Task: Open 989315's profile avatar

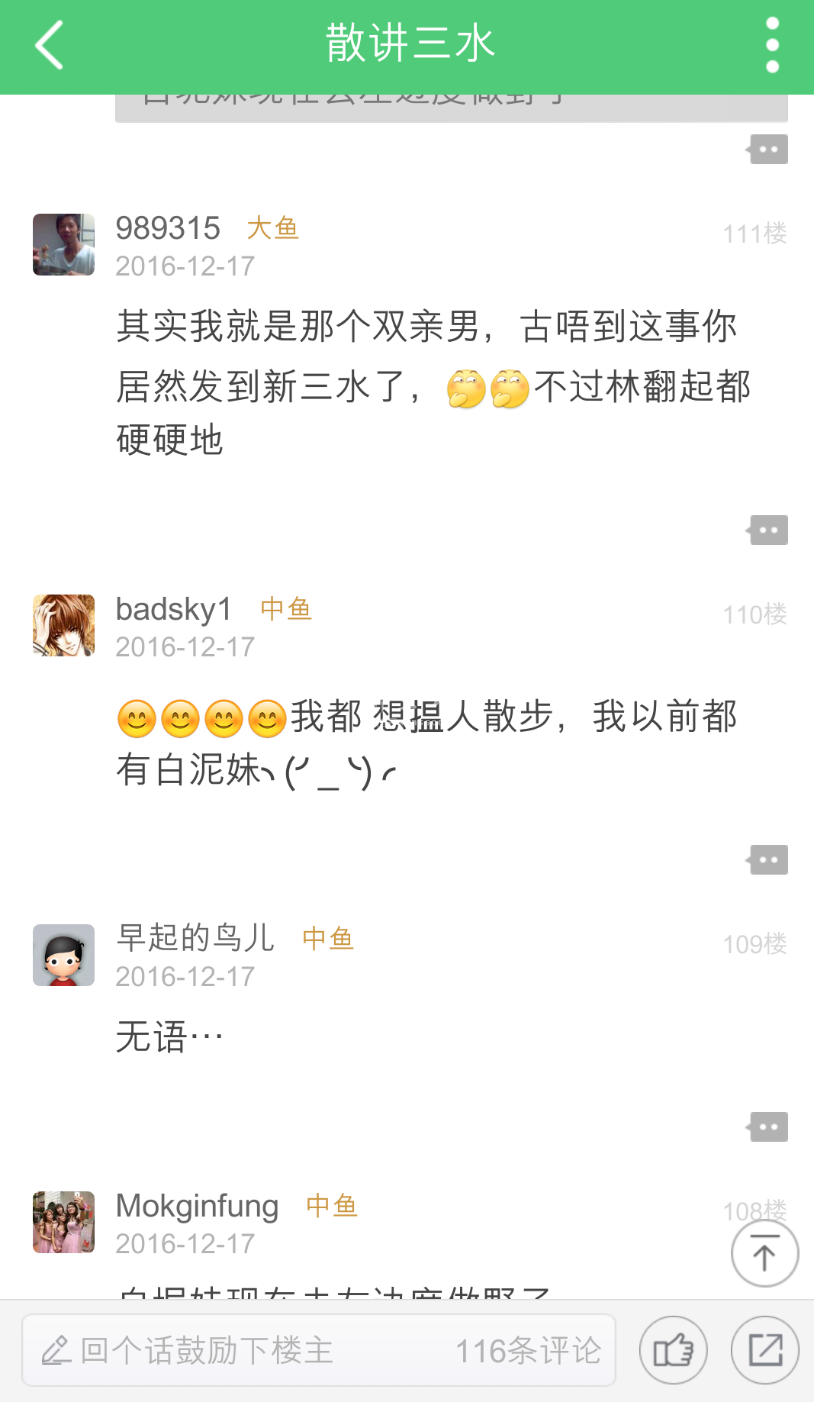Action: click(x=64, y=244)
